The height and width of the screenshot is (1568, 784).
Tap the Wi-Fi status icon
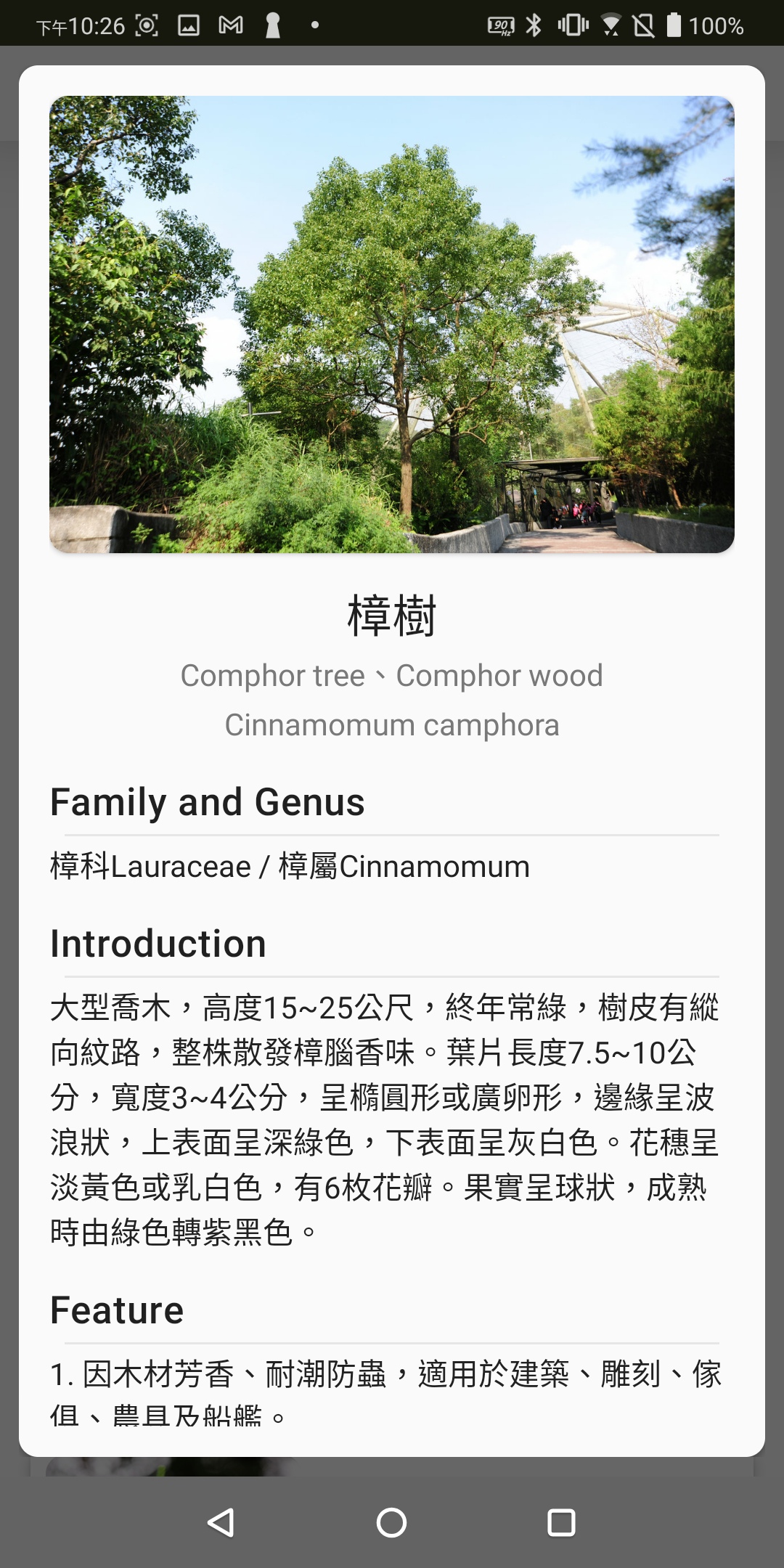pos(612,25)
